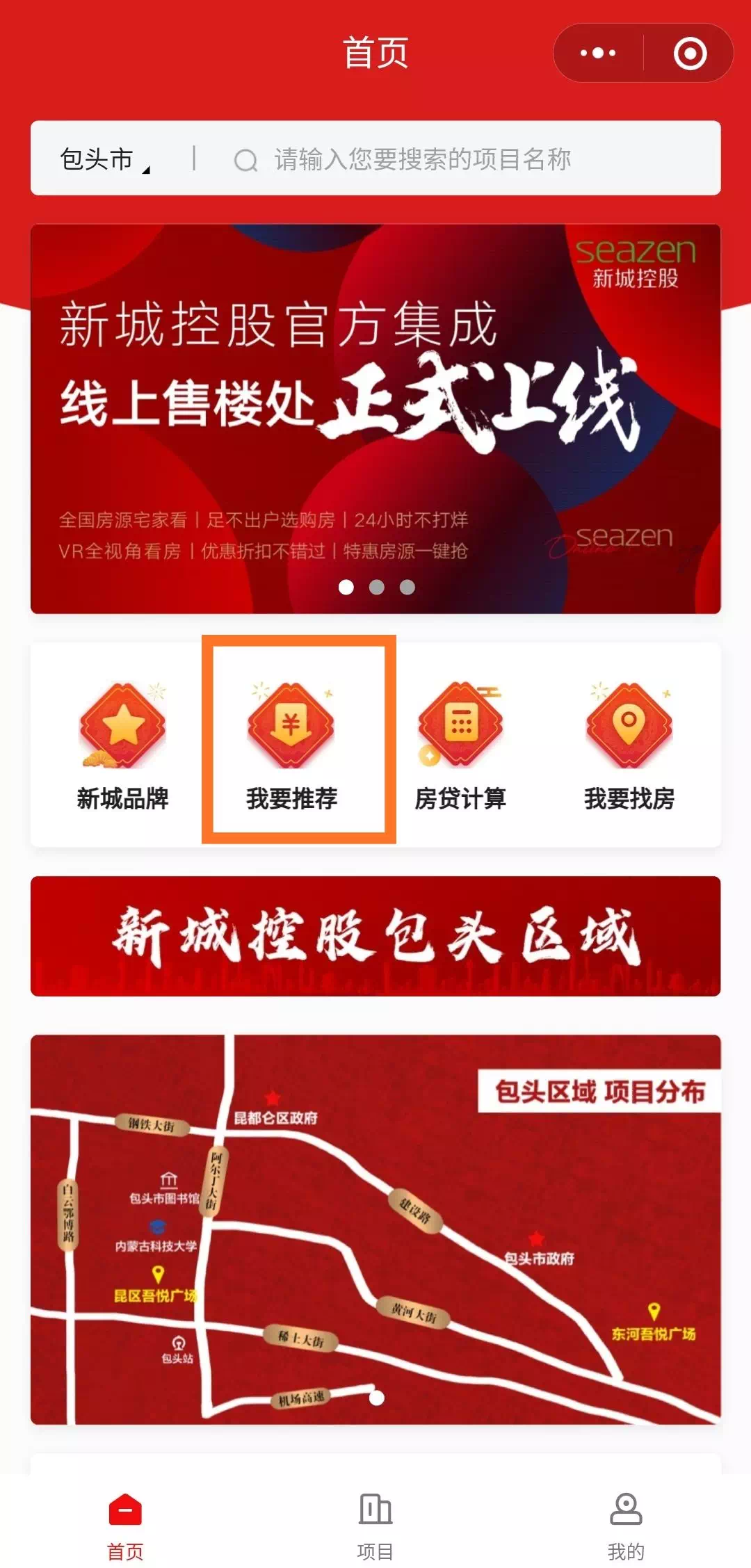This screenshot has width=751, height=1568.
Task: View the 包头区域项目分布 map card
Action: (375, 1229)
